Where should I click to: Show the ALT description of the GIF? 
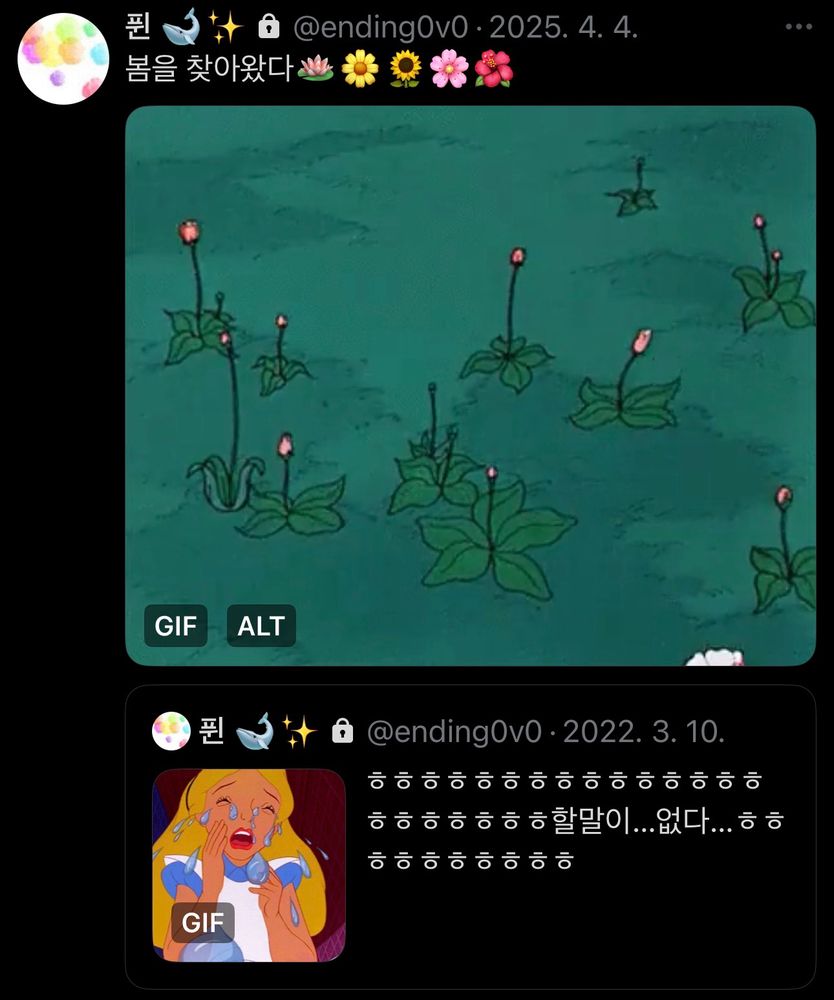[261, 626]
